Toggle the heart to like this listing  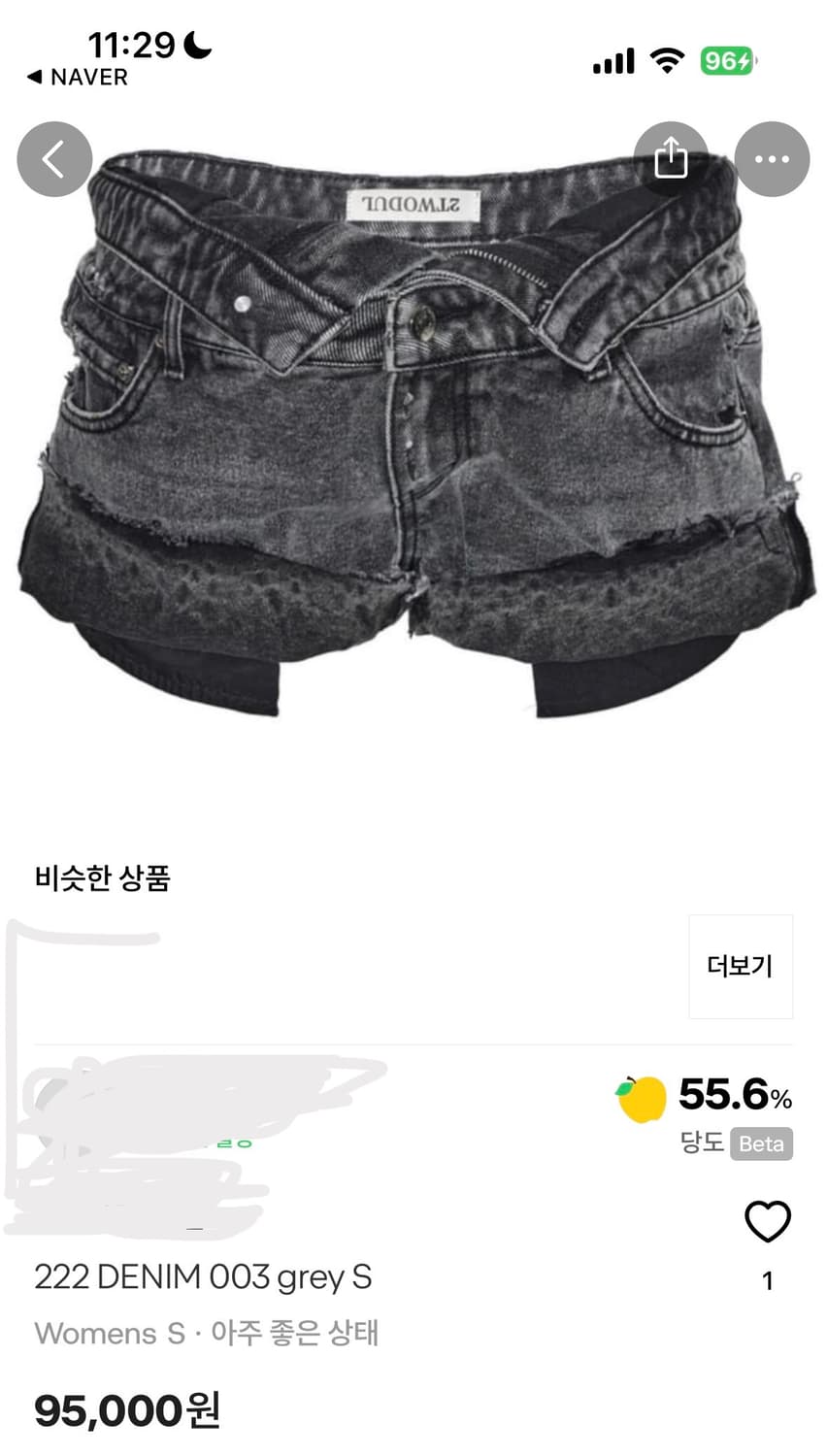[x=767, y=1220]
